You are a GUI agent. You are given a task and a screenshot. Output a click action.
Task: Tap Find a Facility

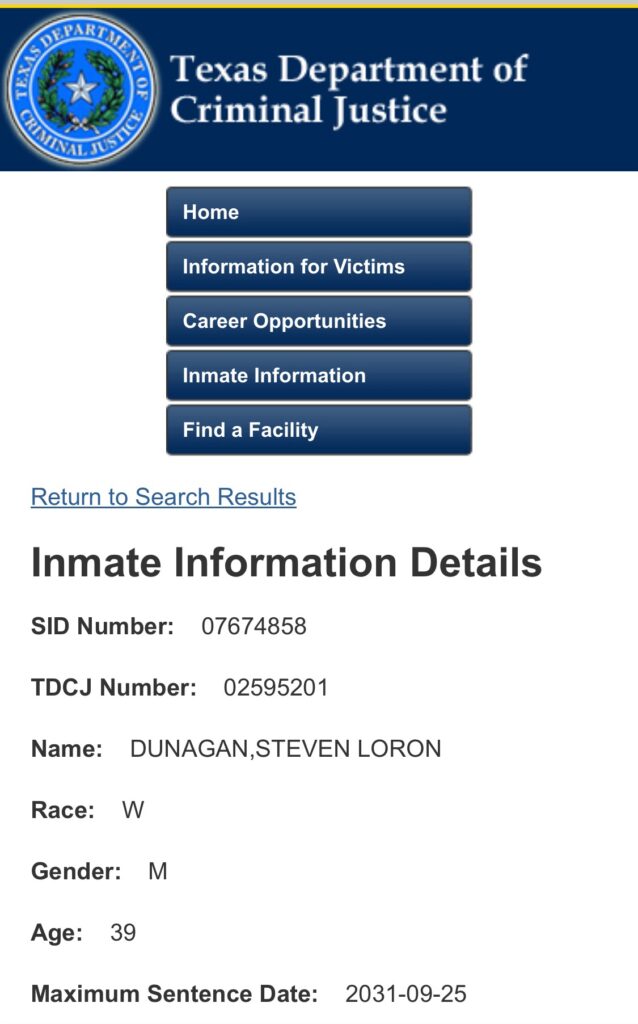(318, 430)
